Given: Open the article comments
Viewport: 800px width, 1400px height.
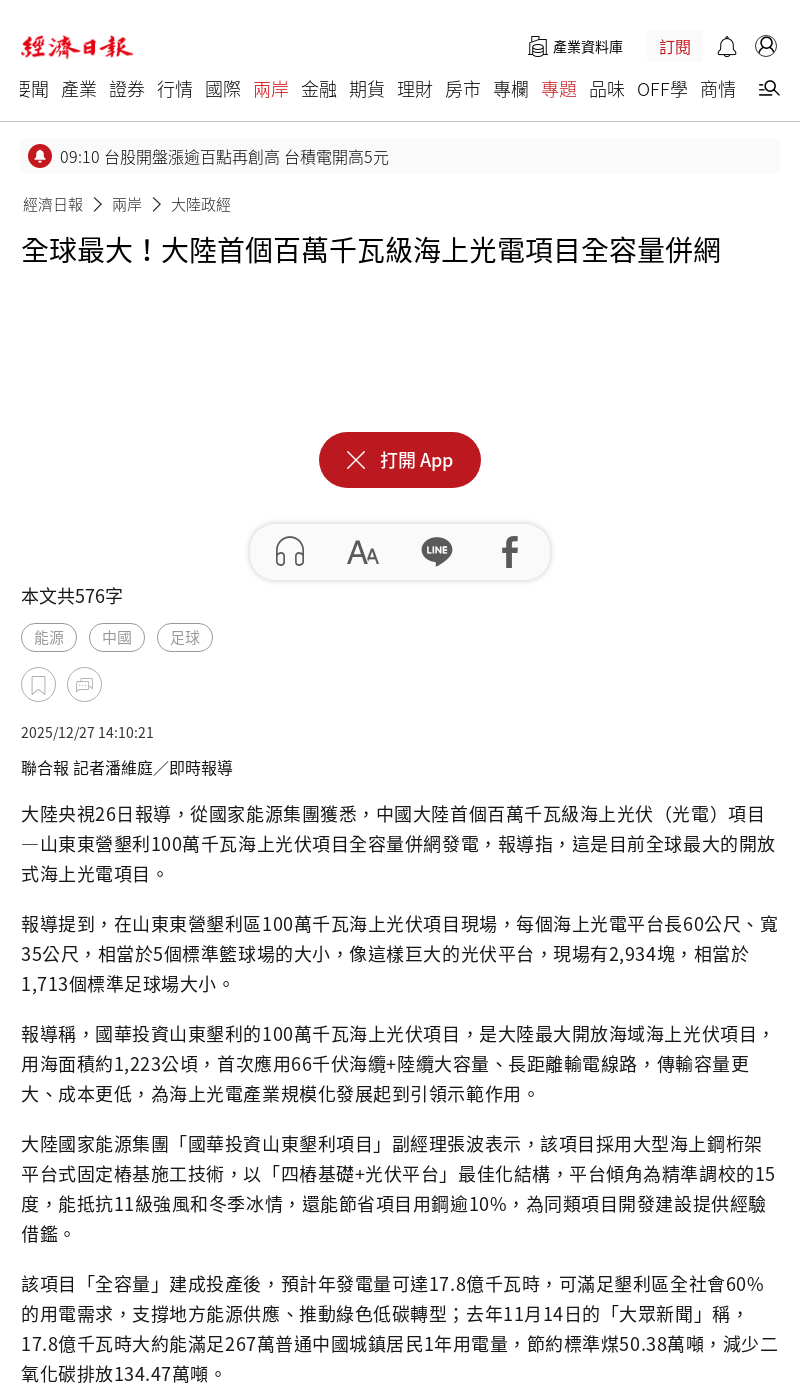Looking at the screenshot, I should (85, 685).
